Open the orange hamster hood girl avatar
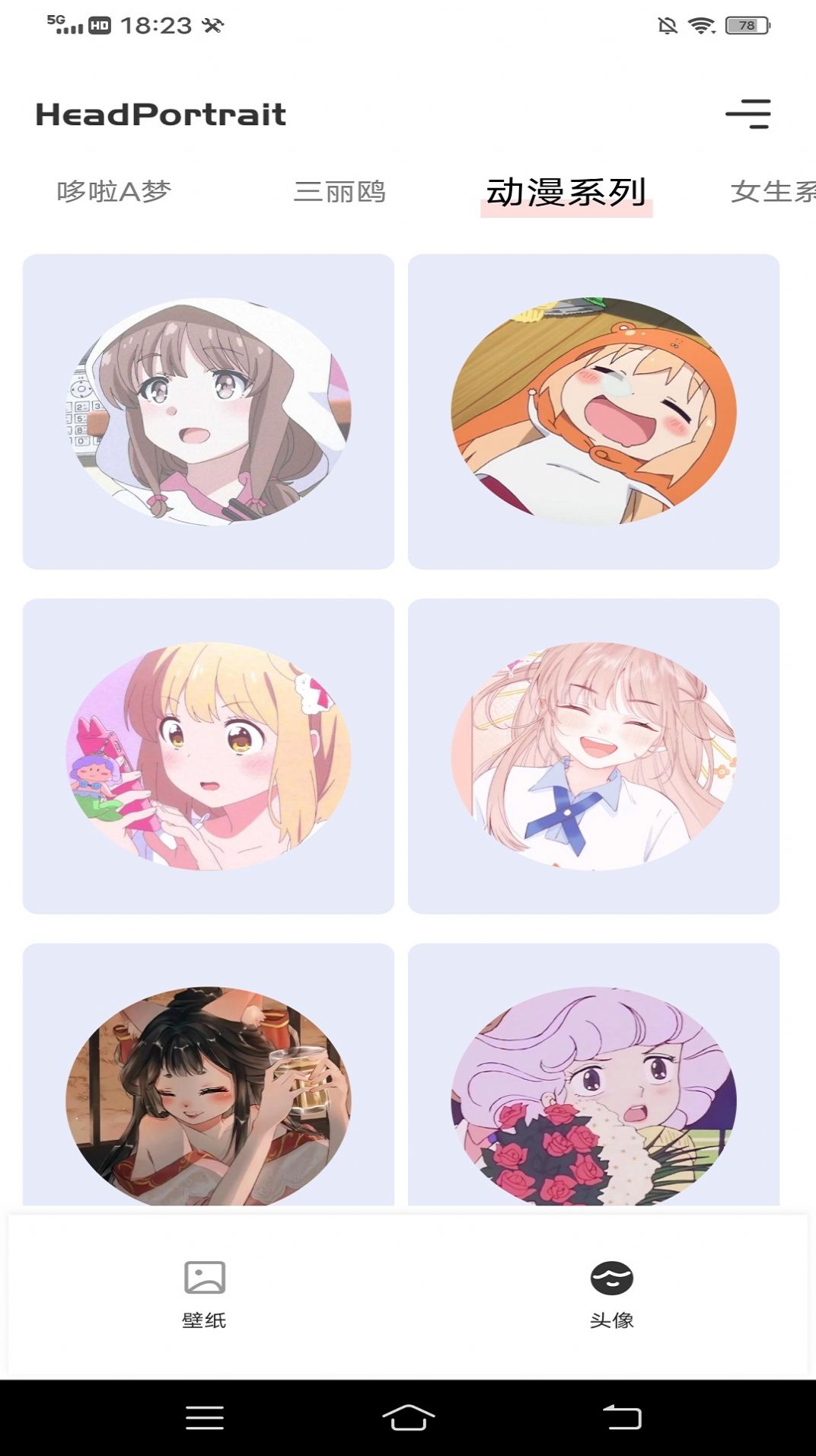 click(594, 411)
